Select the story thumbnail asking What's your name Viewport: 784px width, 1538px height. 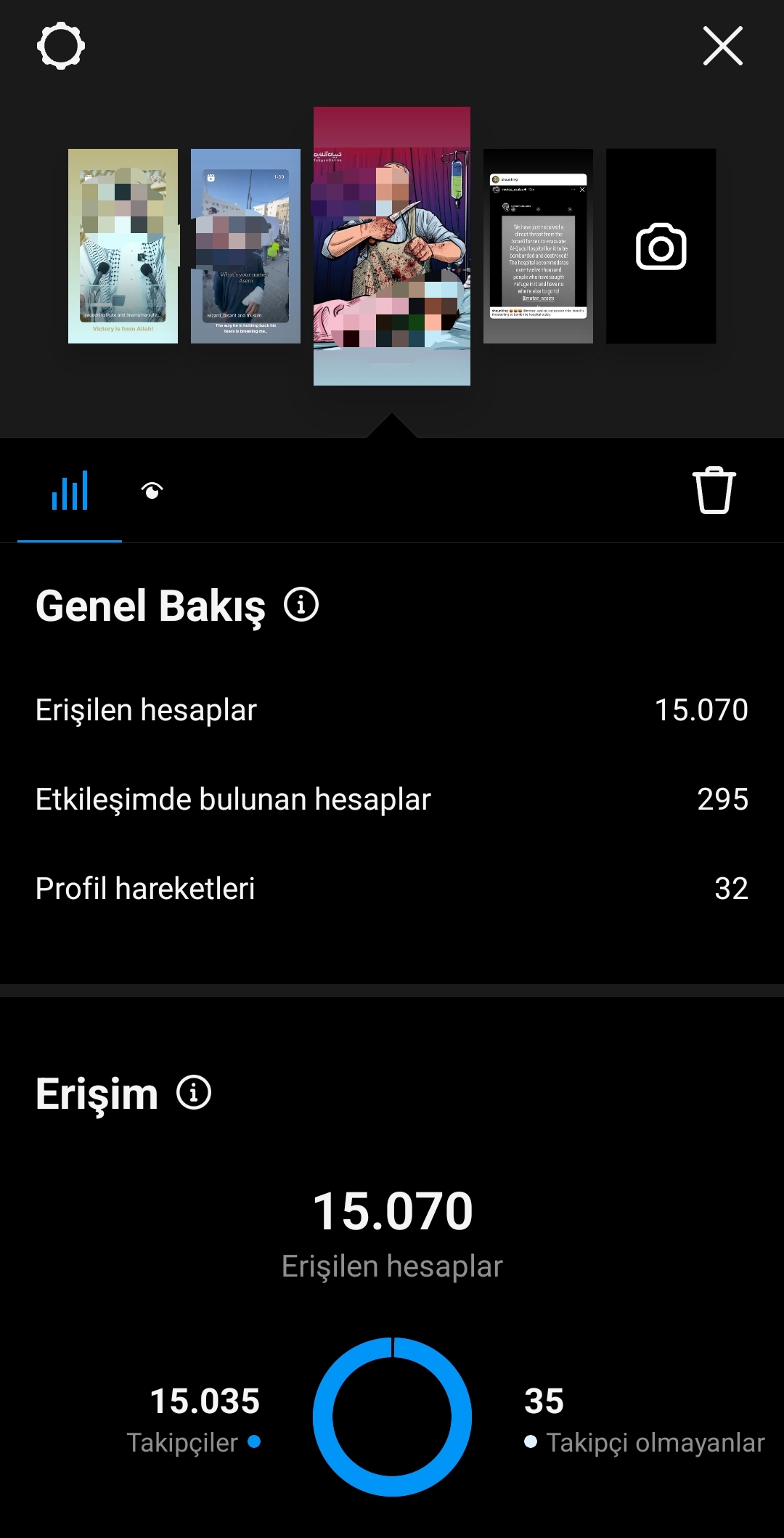coord(245,246)
